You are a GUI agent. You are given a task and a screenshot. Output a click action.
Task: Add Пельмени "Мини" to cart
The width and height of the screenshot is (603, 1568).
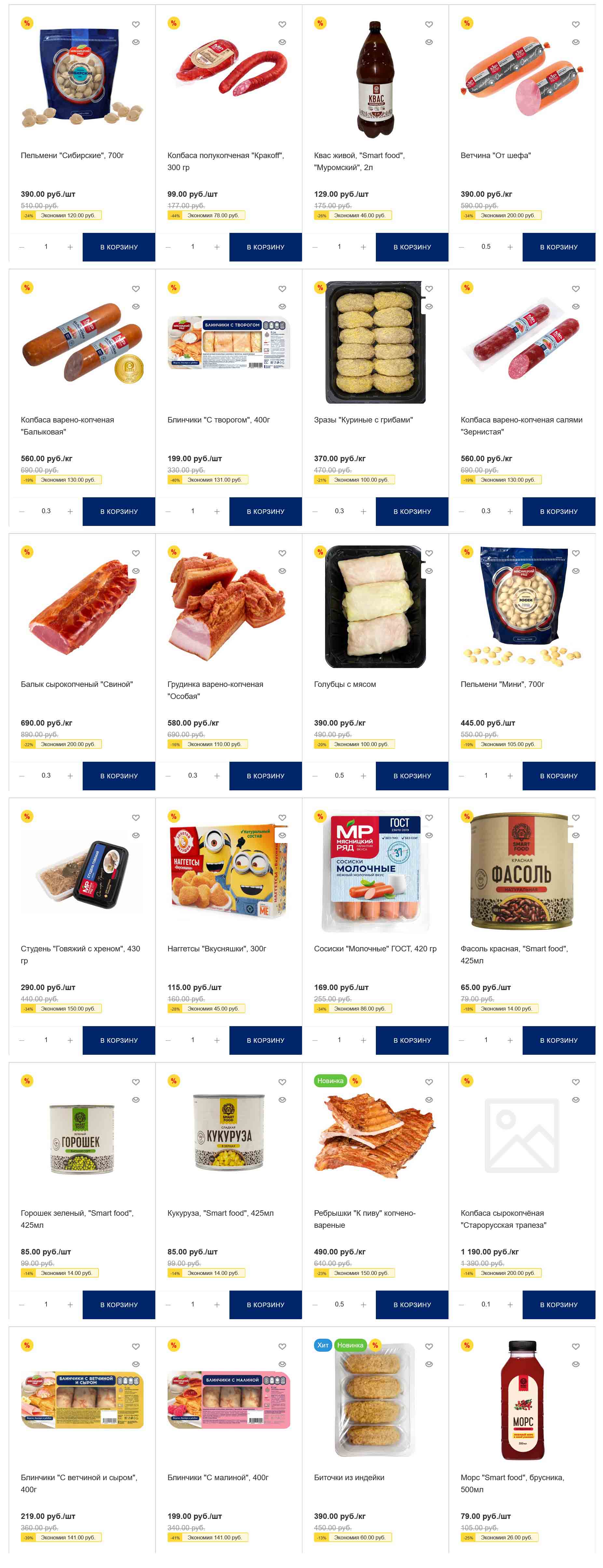pyautogui.click(x=558, y=775)
